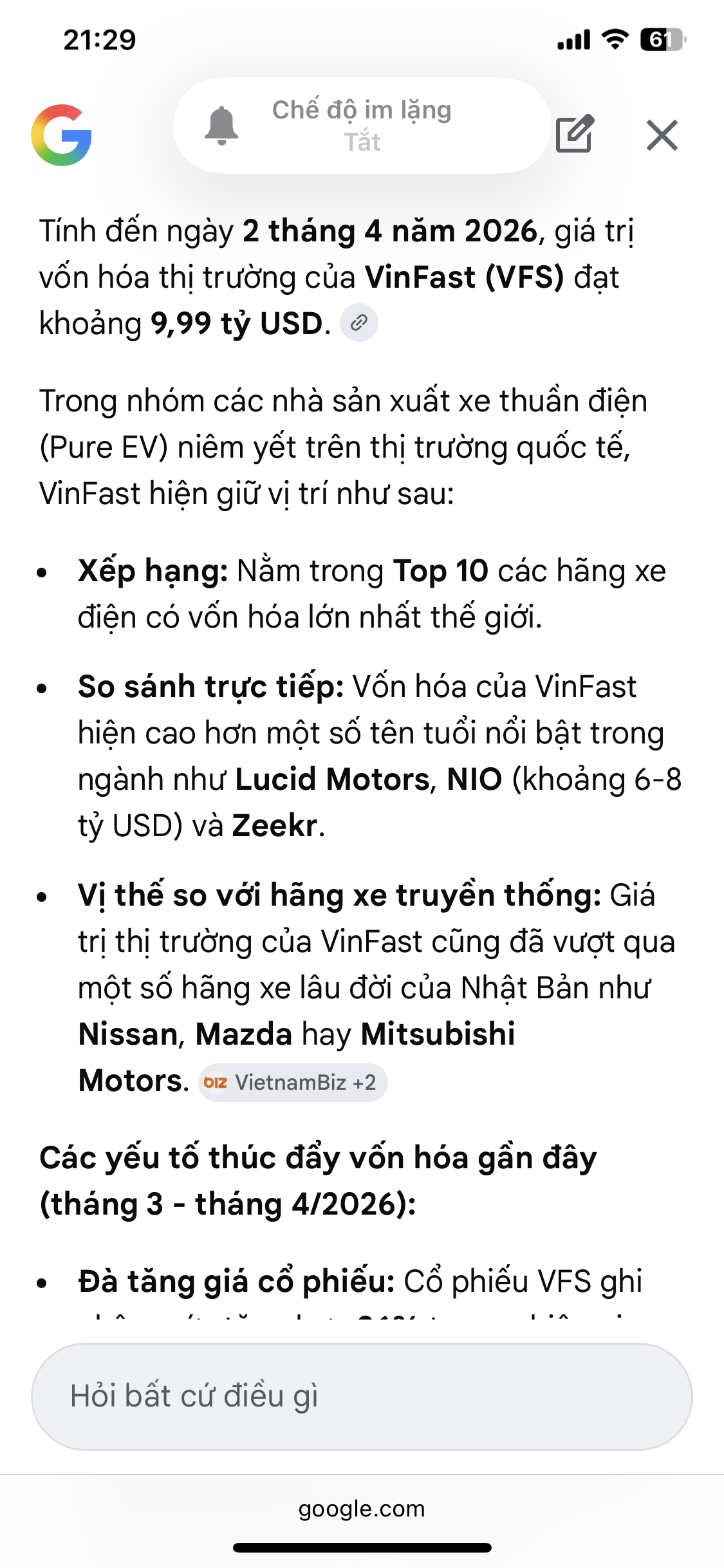Focus the "Hỏi bất cứ điều gì" field
Image resolution: width=724 pixels, height=1568 pixels.
[362, 1396]
